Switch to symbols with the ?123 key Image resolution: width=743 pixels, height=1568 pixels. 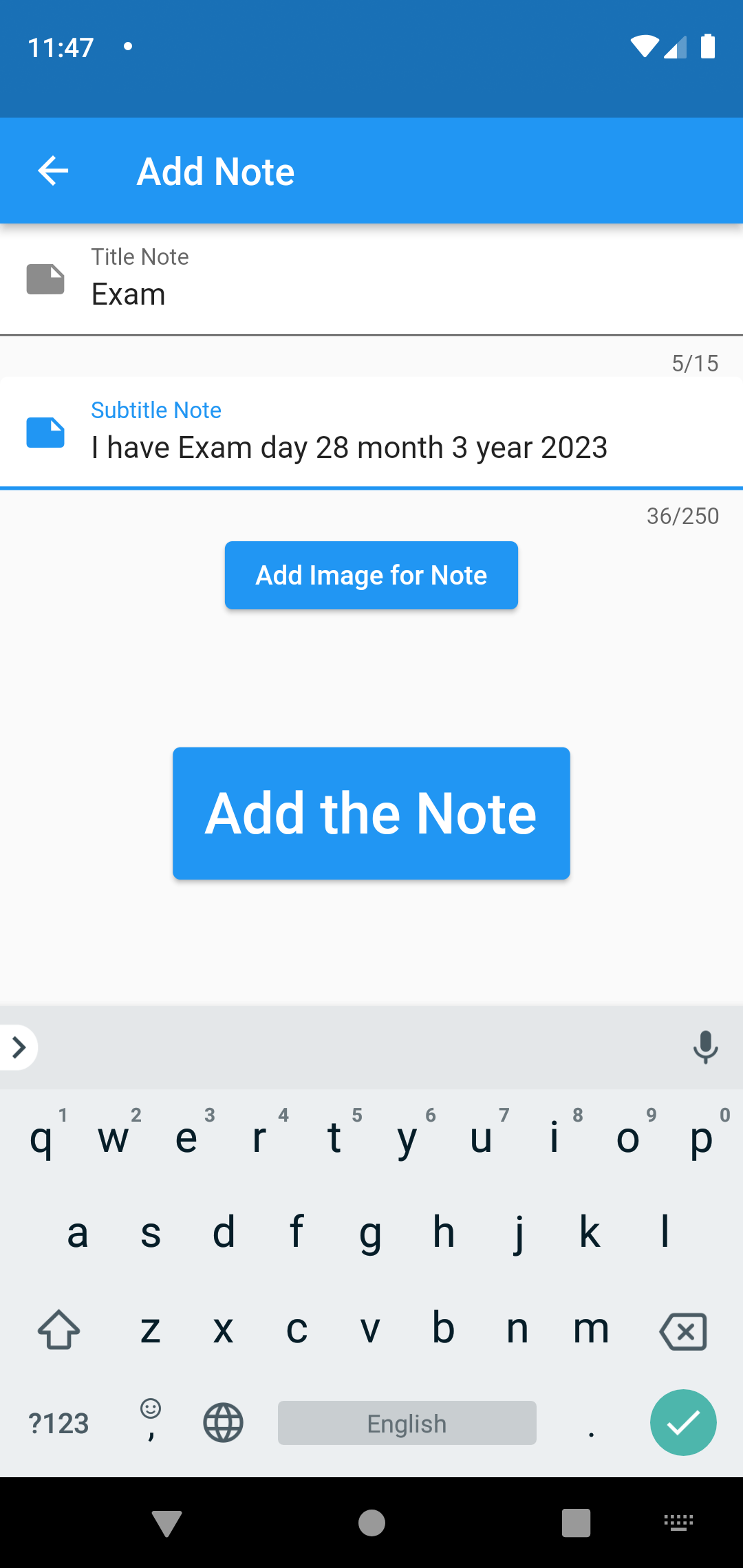(58, 1423)
